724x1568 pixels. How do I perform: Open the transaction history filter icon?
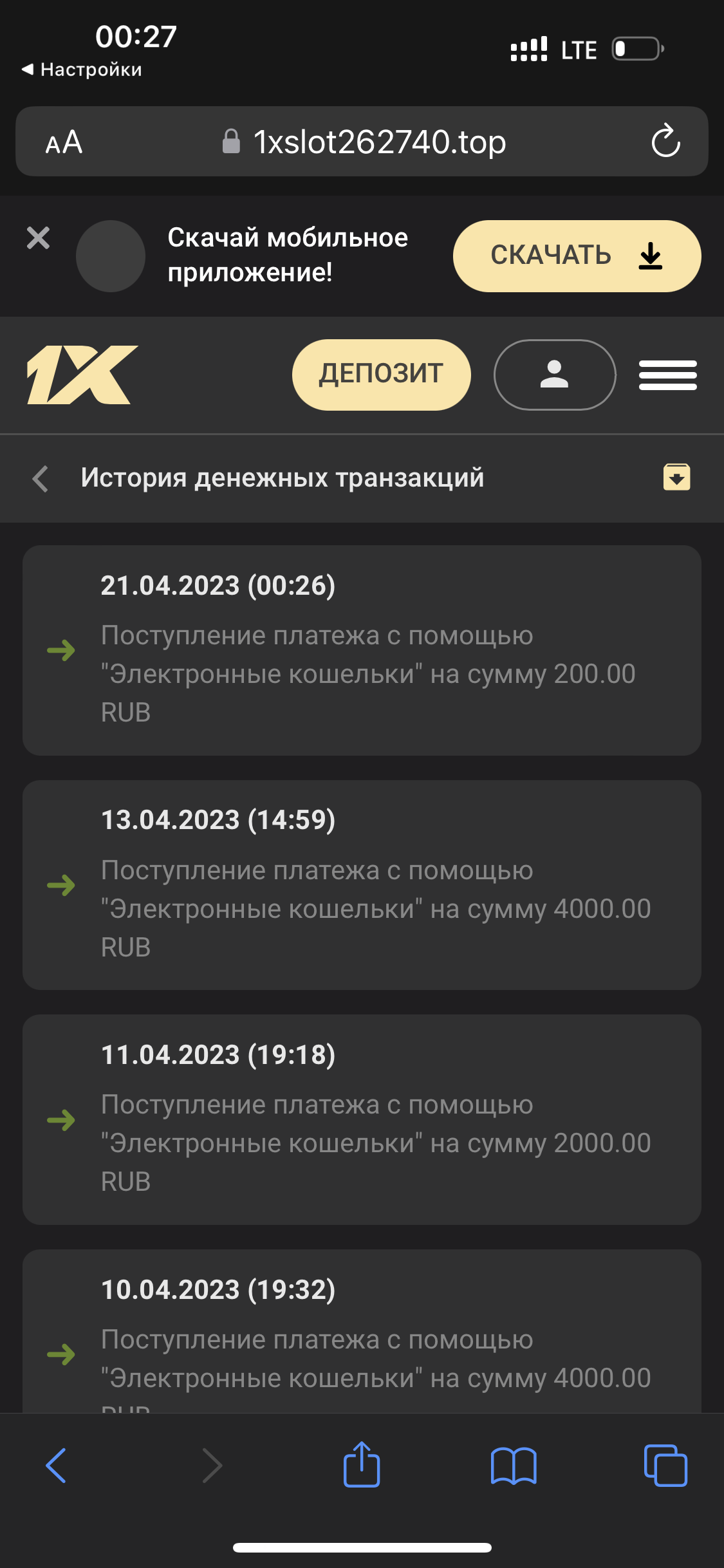[676, 477]
